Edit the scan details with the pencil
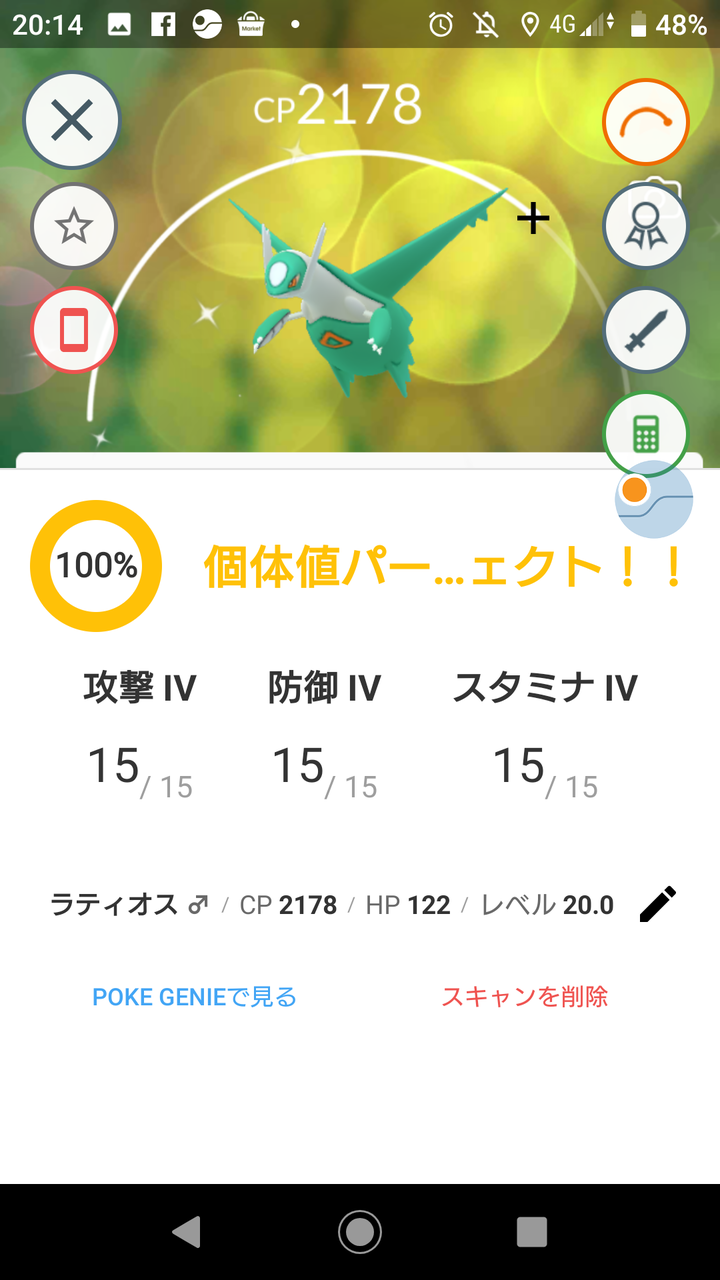720x1280 pixels. tap(657, 905)
